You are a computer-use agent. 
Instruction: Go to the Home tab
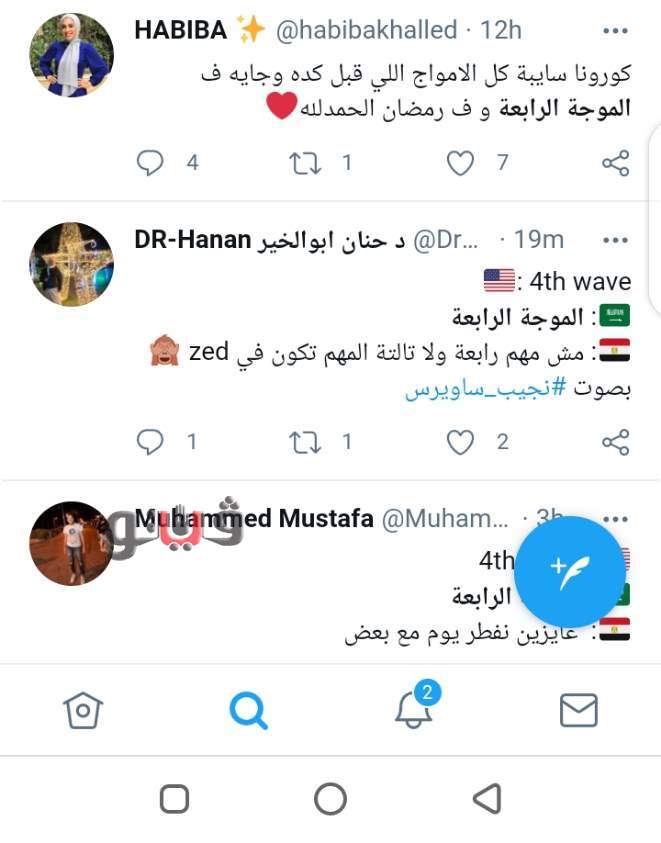coord(83,710)
